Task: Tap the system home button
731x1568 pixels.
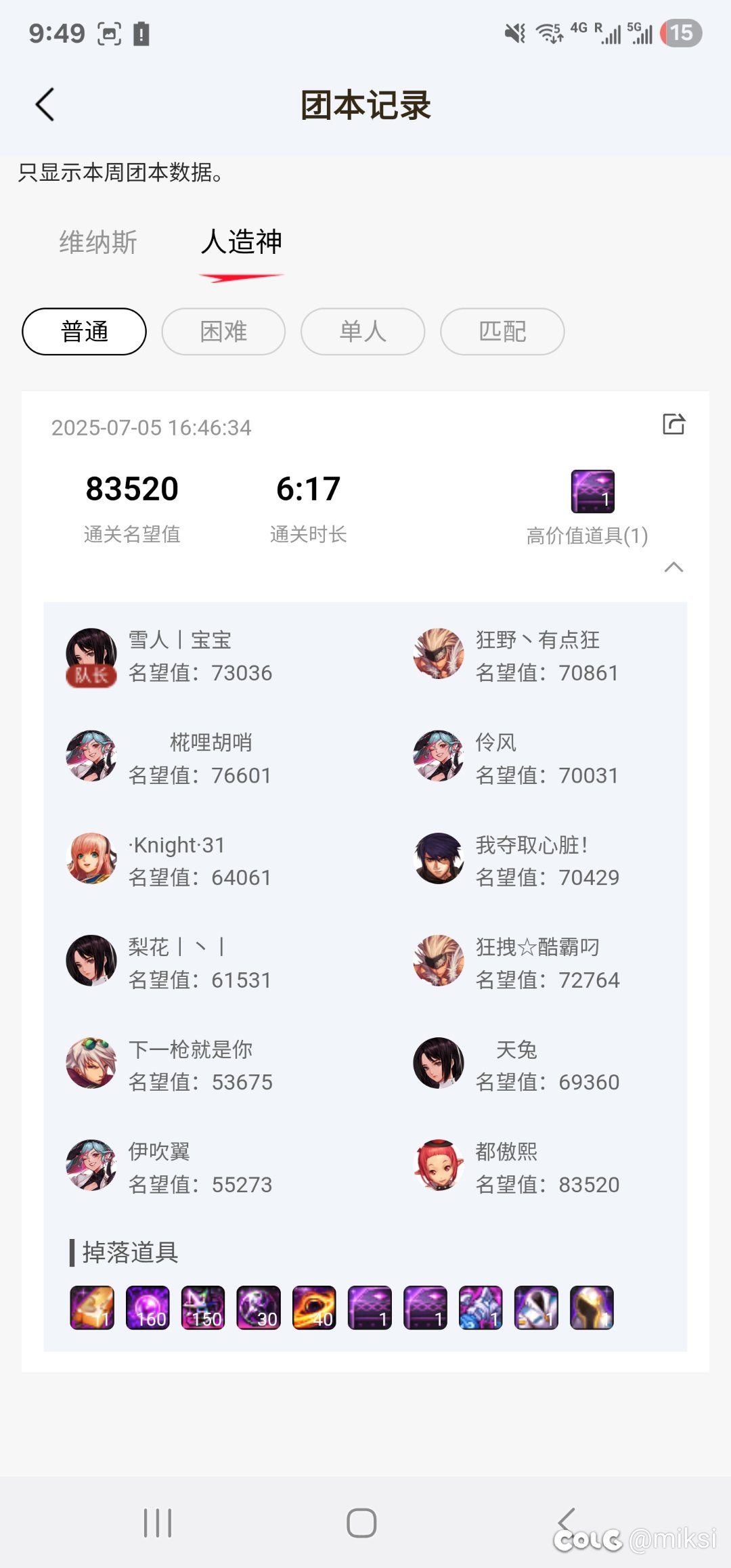Action: pyautogui.click(x=361, y=1523)
